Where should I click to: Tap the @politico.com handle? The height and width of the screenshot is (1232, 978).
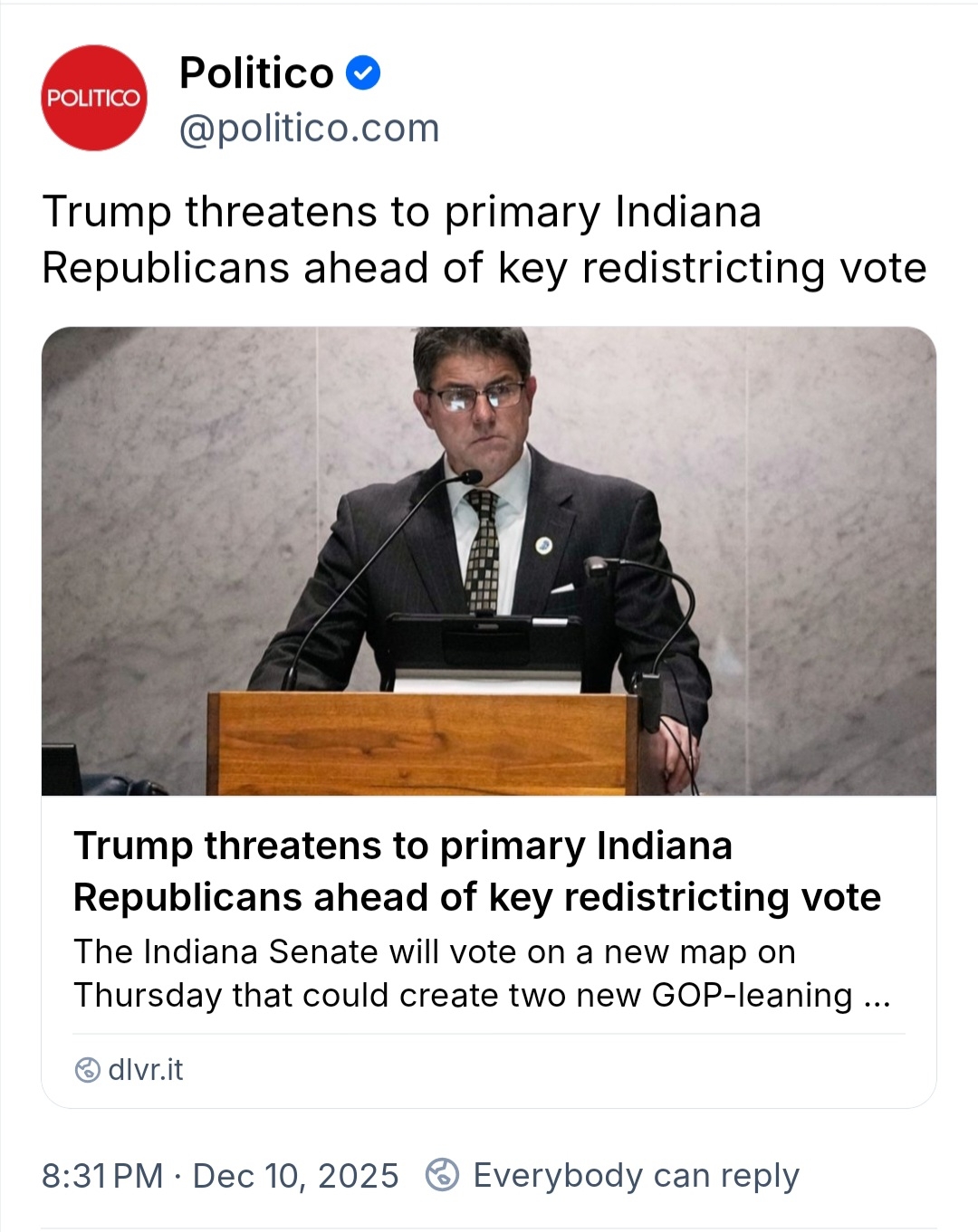[309, 129]
